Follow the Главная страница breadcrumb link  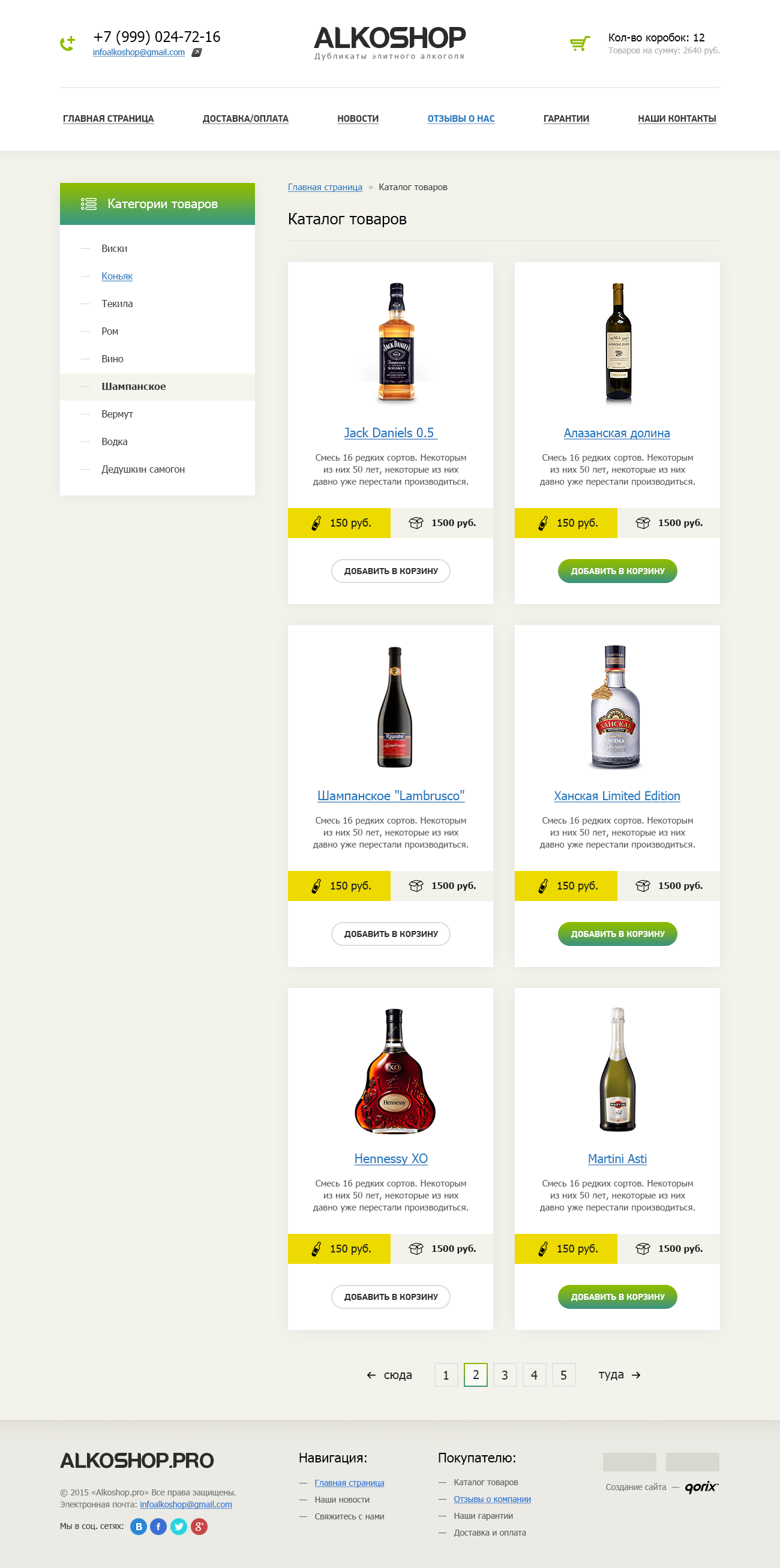(325, 188)
